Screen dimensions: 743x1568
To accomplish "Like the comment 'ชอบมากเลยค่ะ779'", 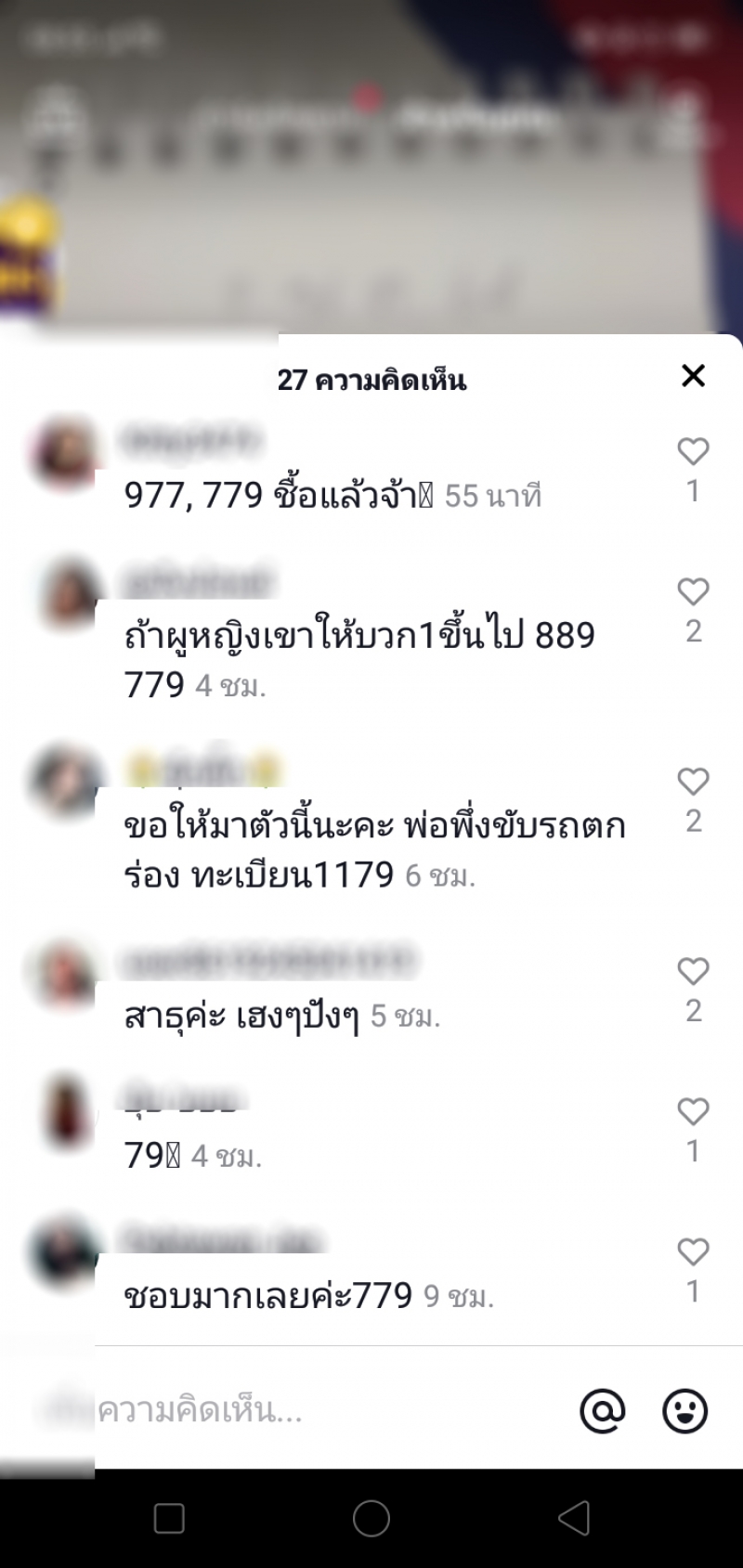I will (x=693, y=1251).
